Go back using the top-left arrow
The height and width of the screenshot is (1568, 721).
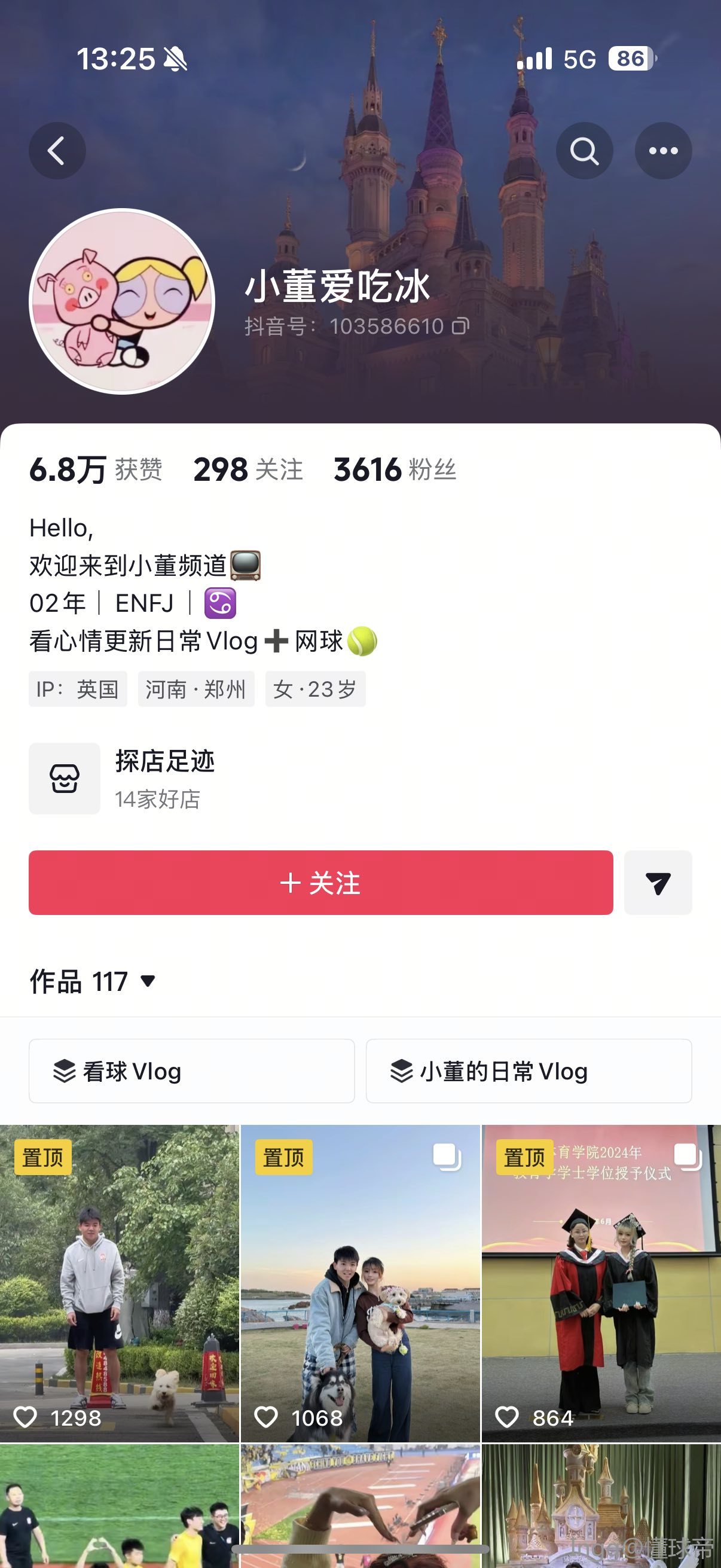pyautogui.click(x=57, y=151)
